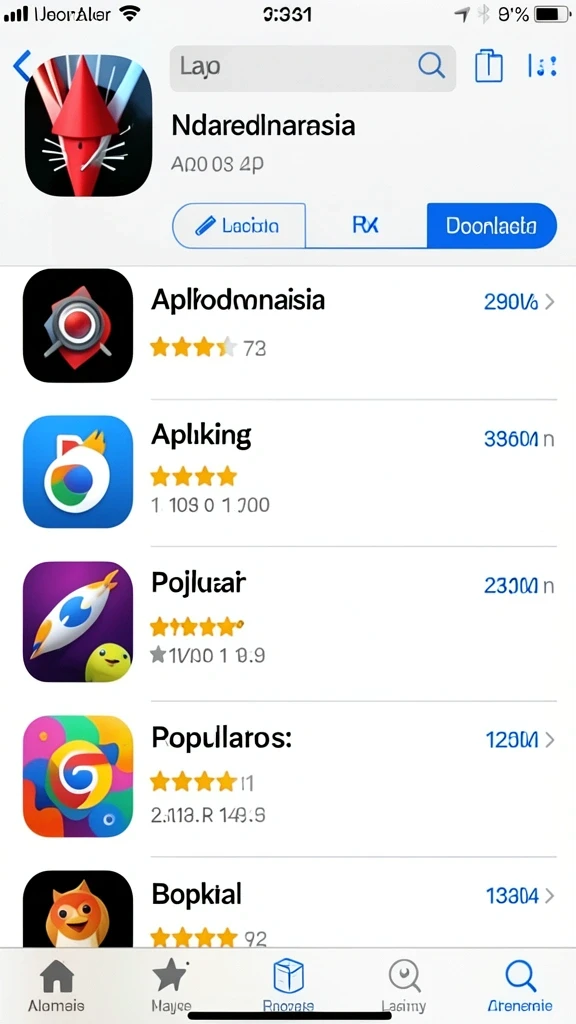Go back with the top-left arrow
576x1024 pixels.
pyautogui.click(x=21, y=65)
